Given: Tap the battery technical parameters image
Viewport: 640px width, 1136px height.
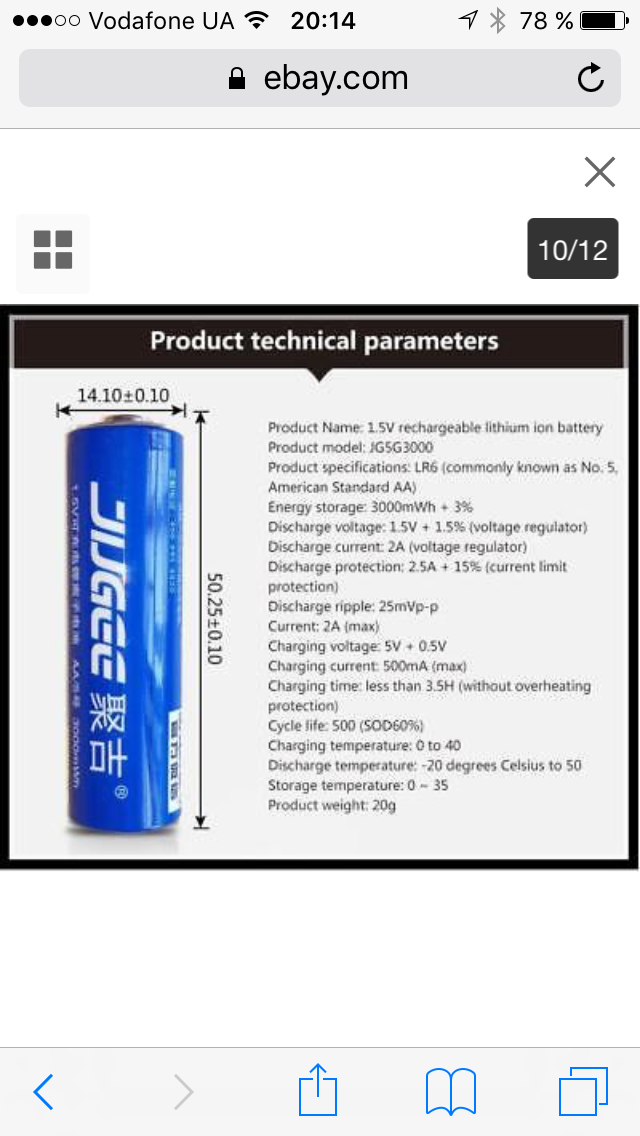Looking at the screenshot, I should (320, 586).
